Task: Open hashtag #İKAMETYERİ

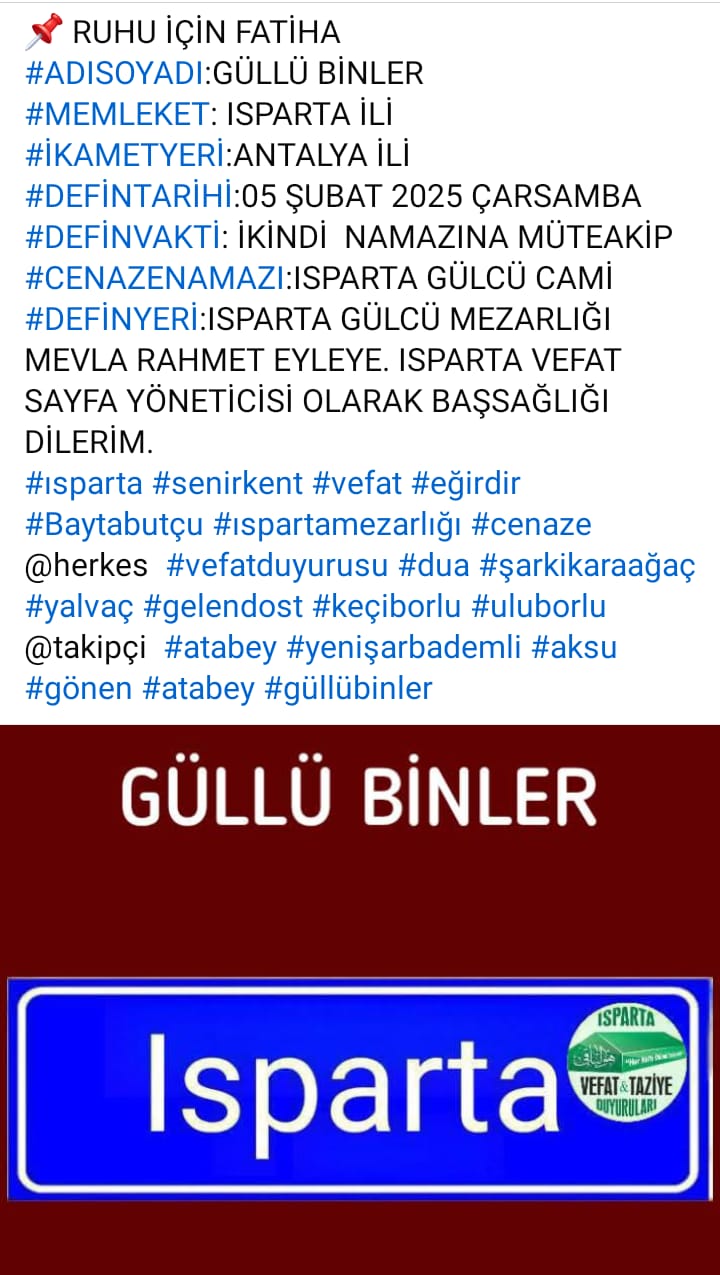Action: pos(126,155)
